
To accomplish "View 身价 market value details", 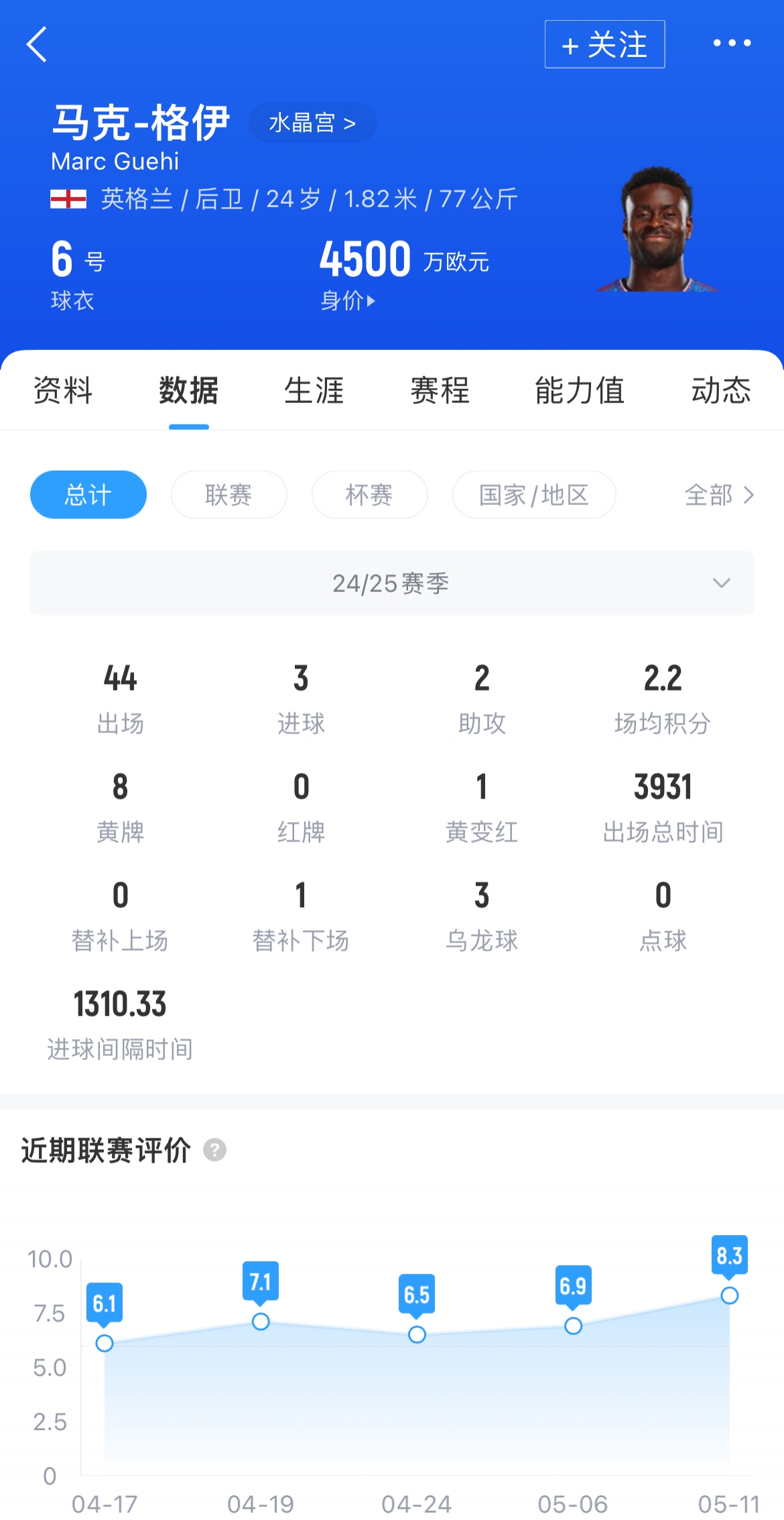I will click(347, 300).
